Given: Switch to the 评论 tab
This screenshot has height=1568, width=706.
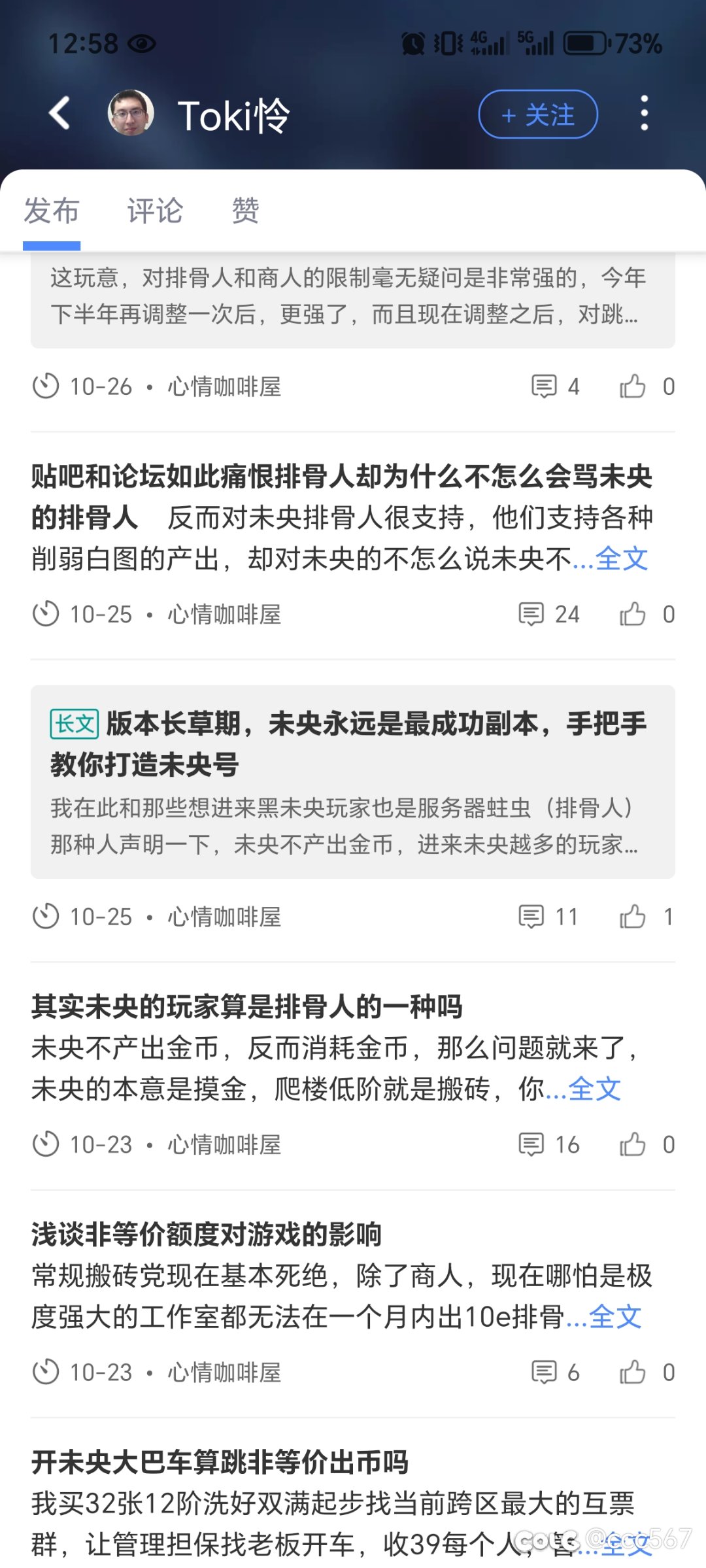Looking at the screenshot, I should [155, 211].
